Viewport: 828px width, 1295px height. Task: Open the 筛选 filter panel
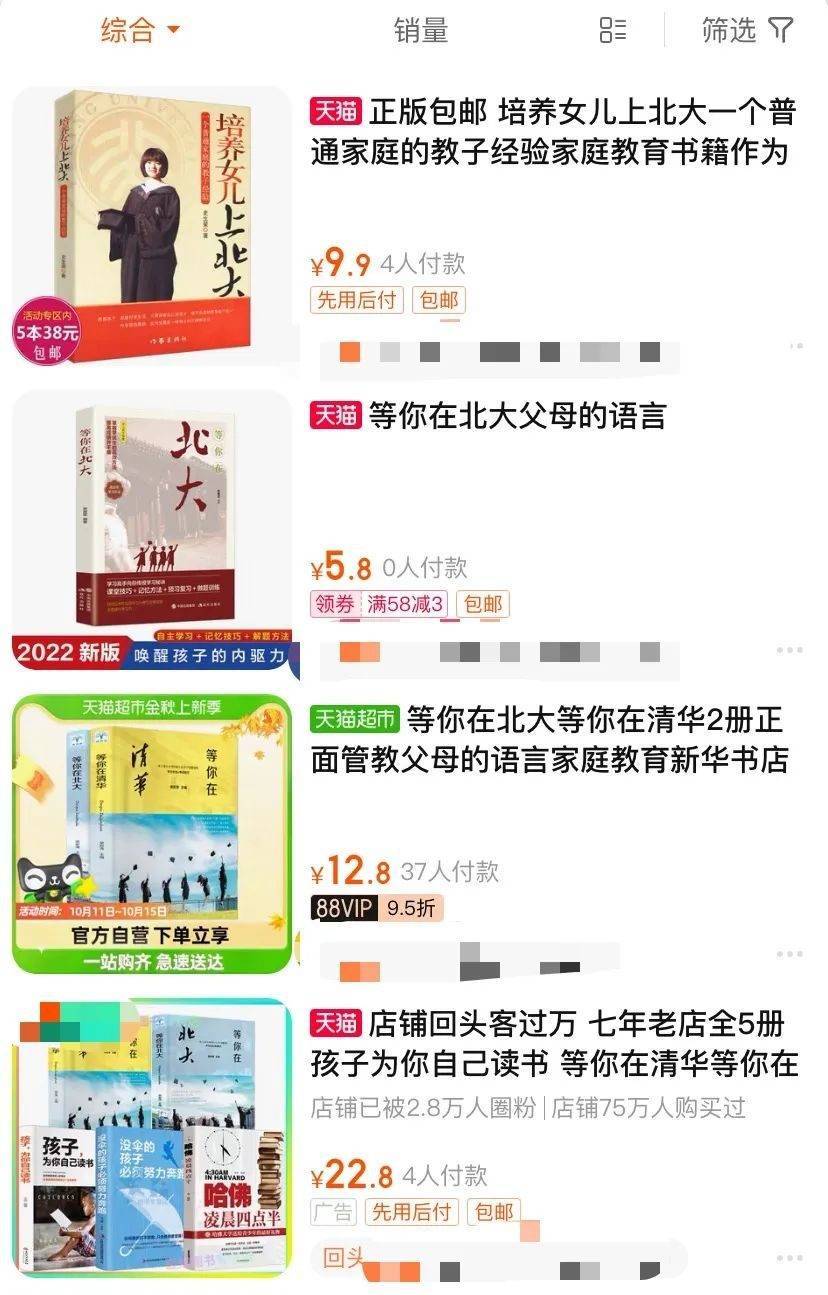(746, 30)
